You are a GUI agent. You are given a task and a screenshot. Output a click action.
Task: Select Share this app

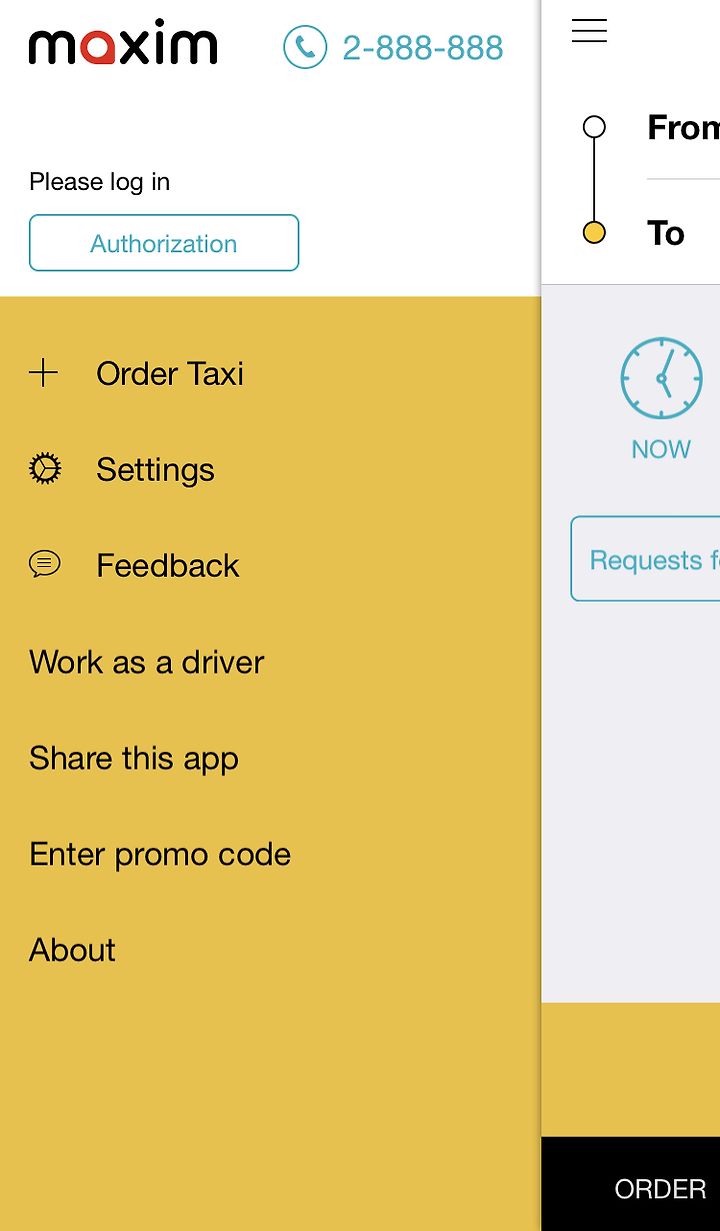coord(270,758)
